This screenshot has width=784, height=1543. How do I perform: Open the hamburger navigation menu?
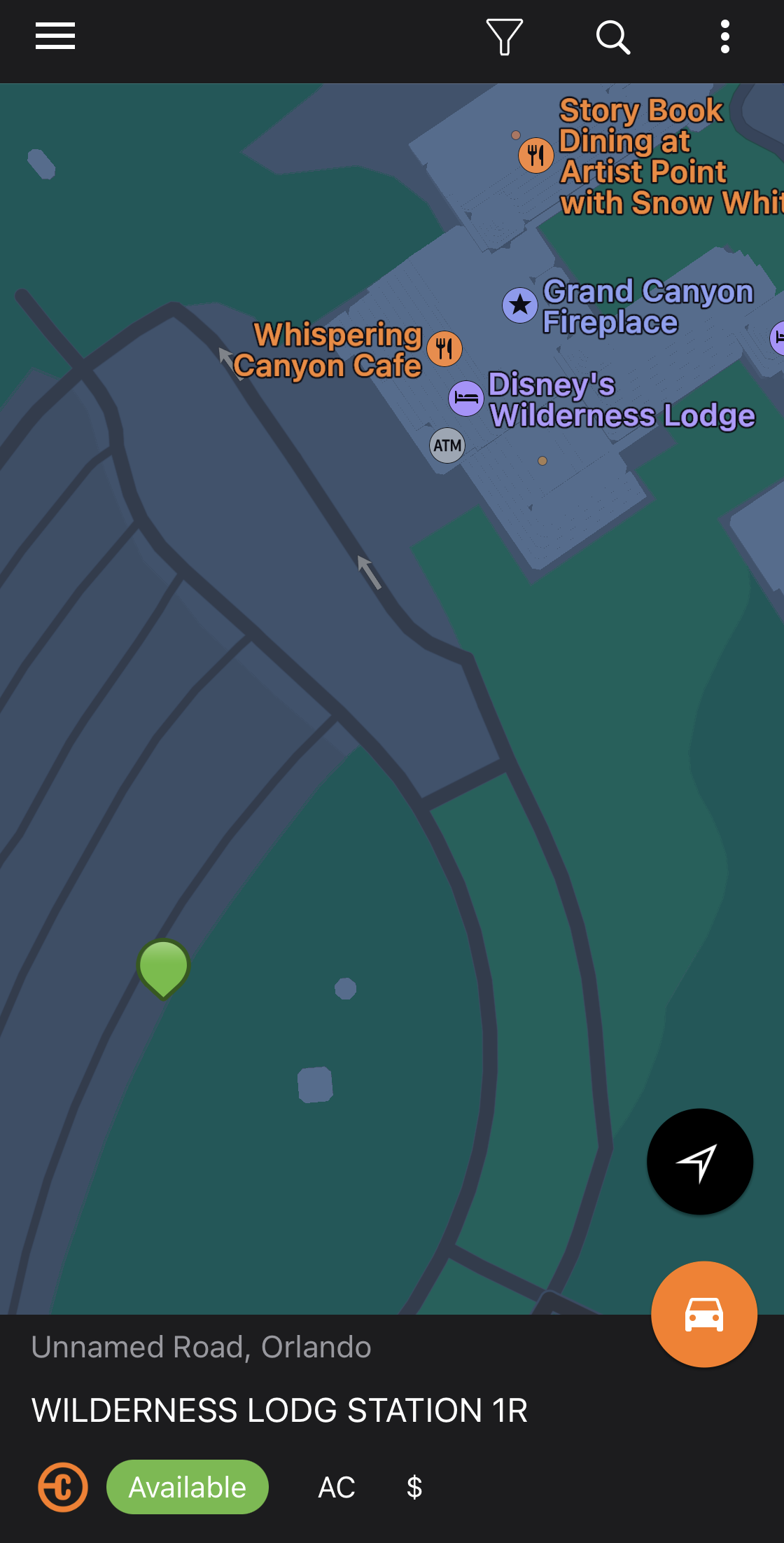click(x=55, y=36)
